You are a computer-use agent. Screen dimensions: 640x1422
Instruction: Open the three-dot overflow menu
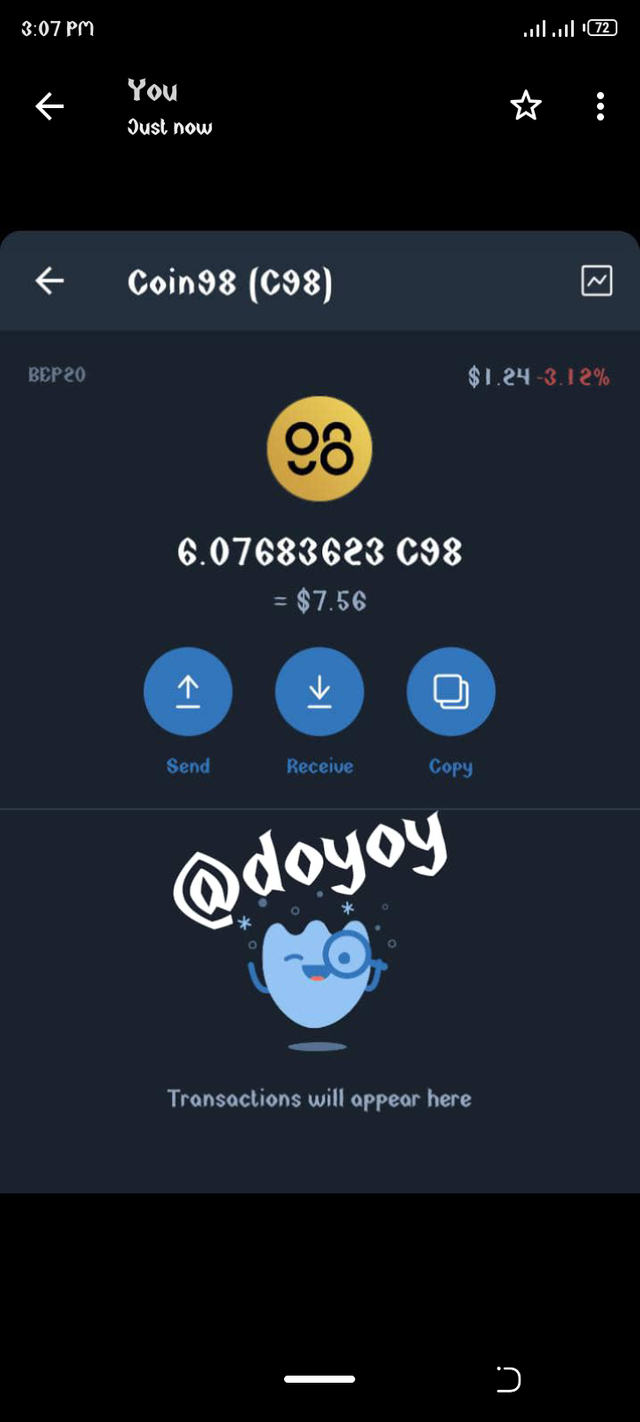point(600,106)
